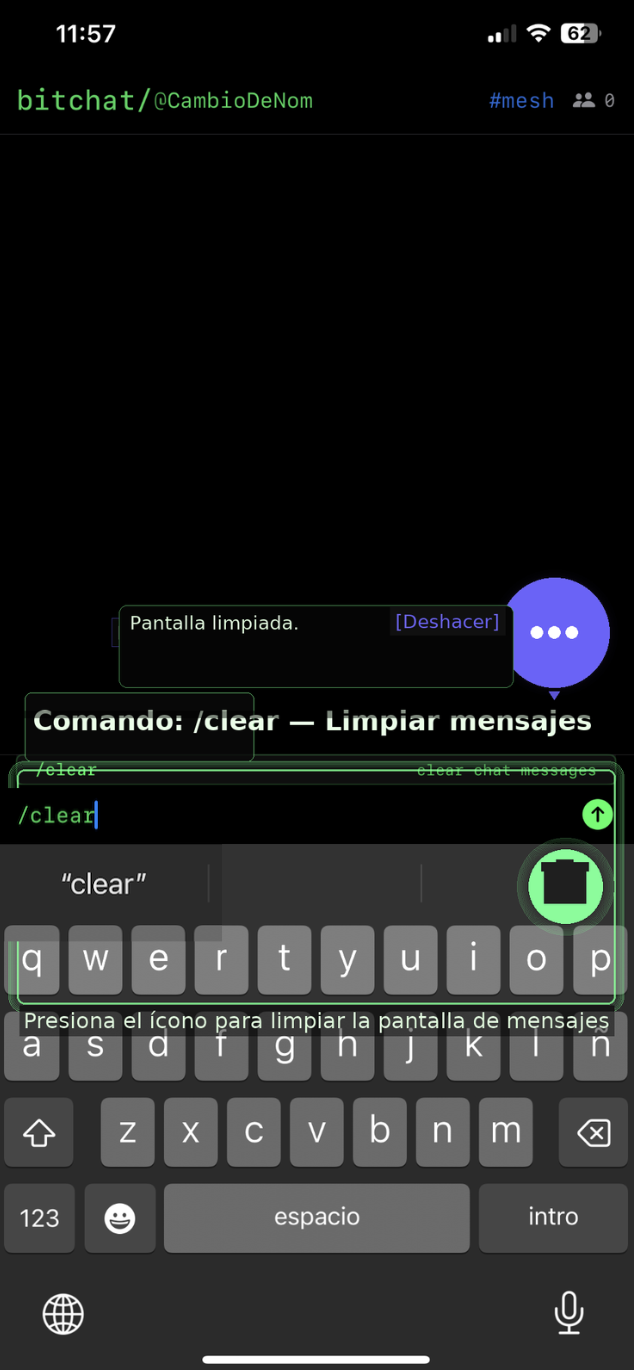The image size is (634, 1370).
Task: Insert a space with the espacio key
Action: pos(316,1217)
